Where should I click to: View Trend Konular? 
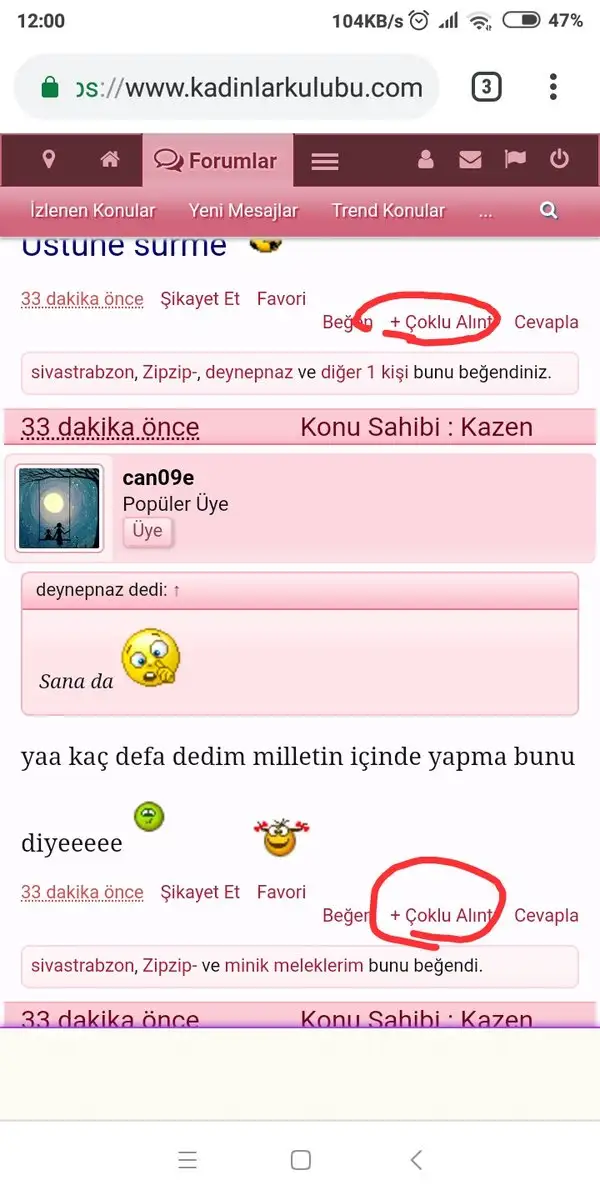click(388, 211)
